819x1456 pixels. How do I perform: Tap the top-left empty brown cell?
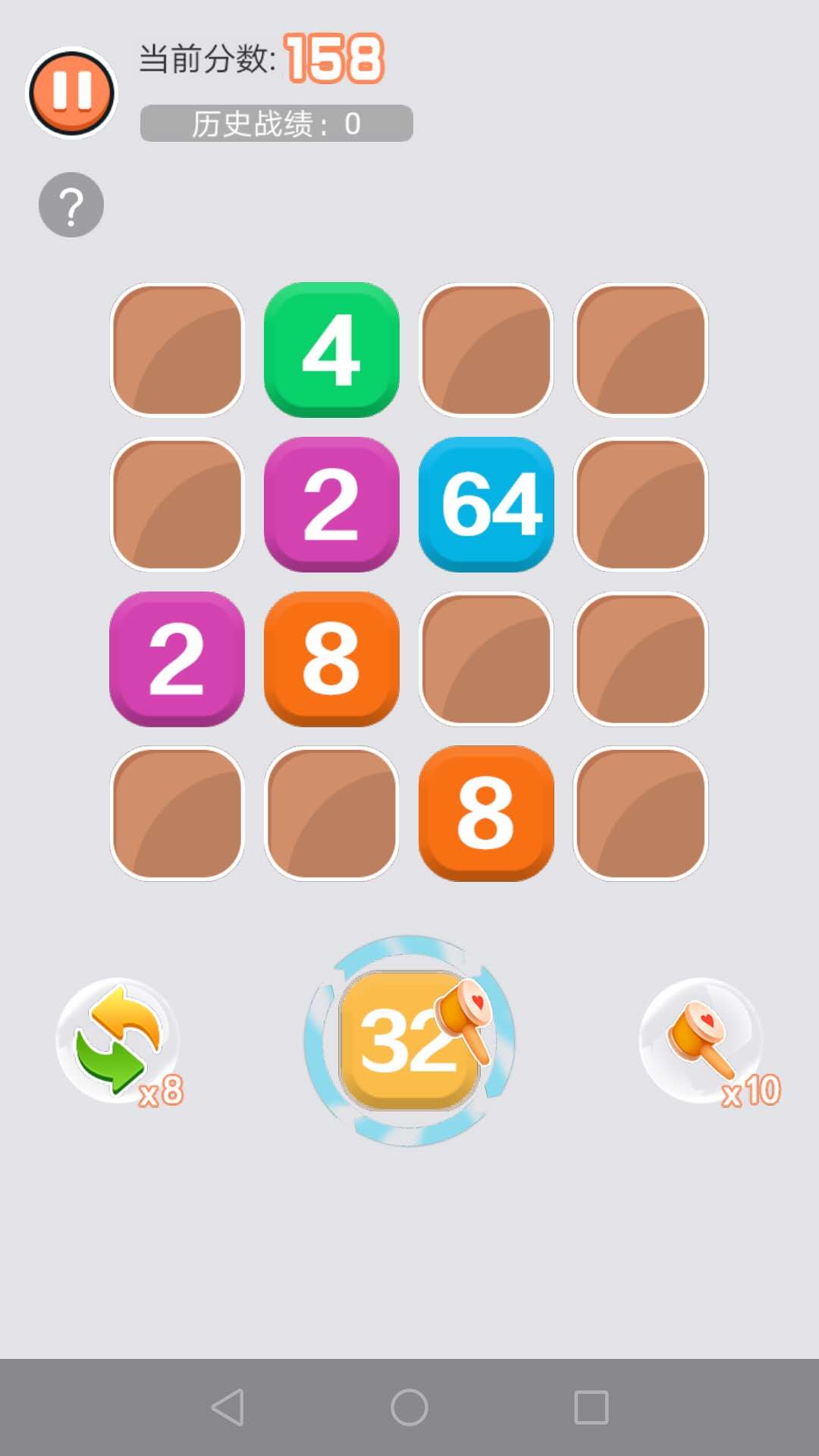[178, 348]
